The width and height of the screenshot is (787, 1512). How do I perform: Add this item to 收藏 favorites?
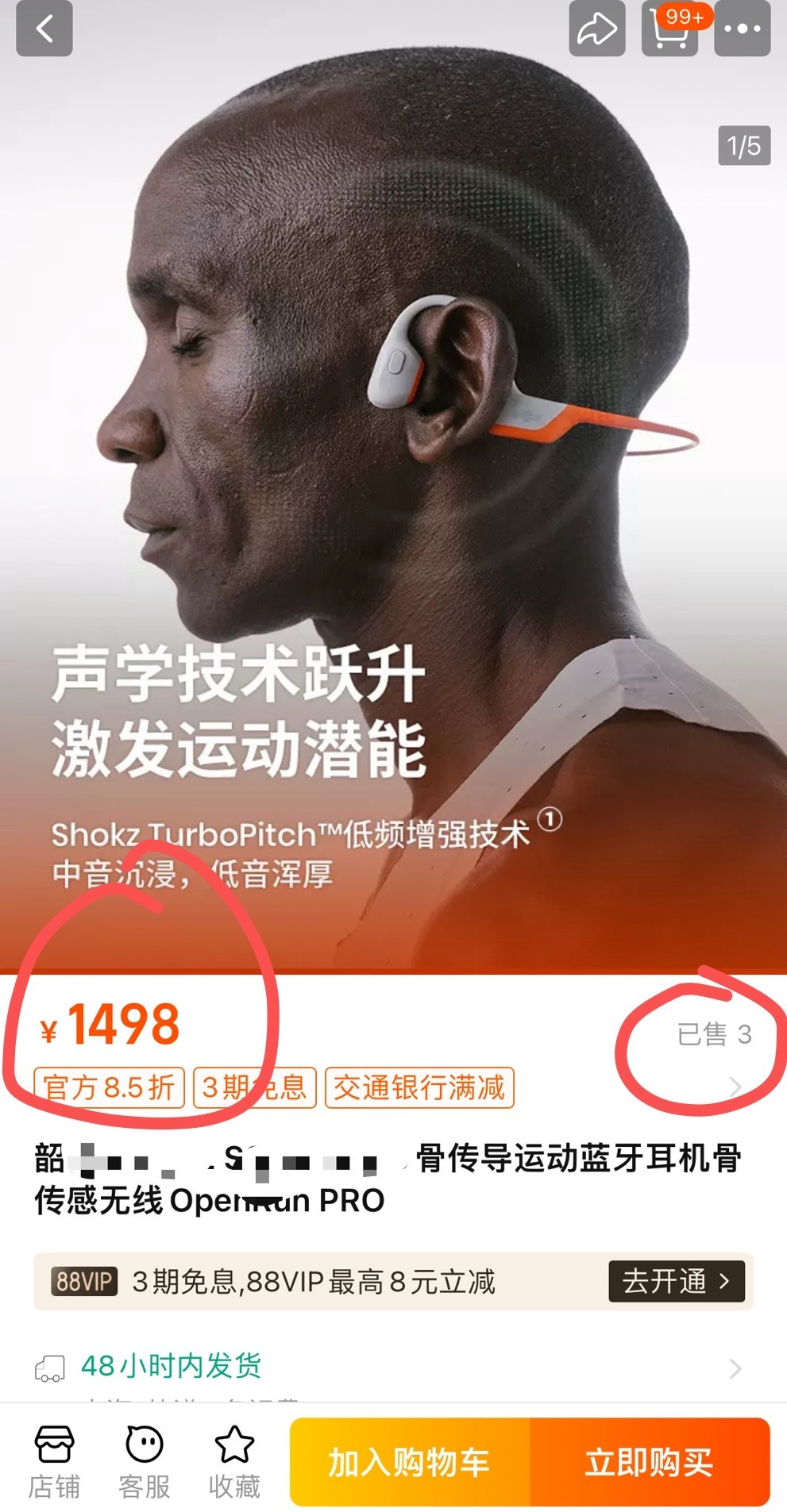click(x=234, y=1464)
